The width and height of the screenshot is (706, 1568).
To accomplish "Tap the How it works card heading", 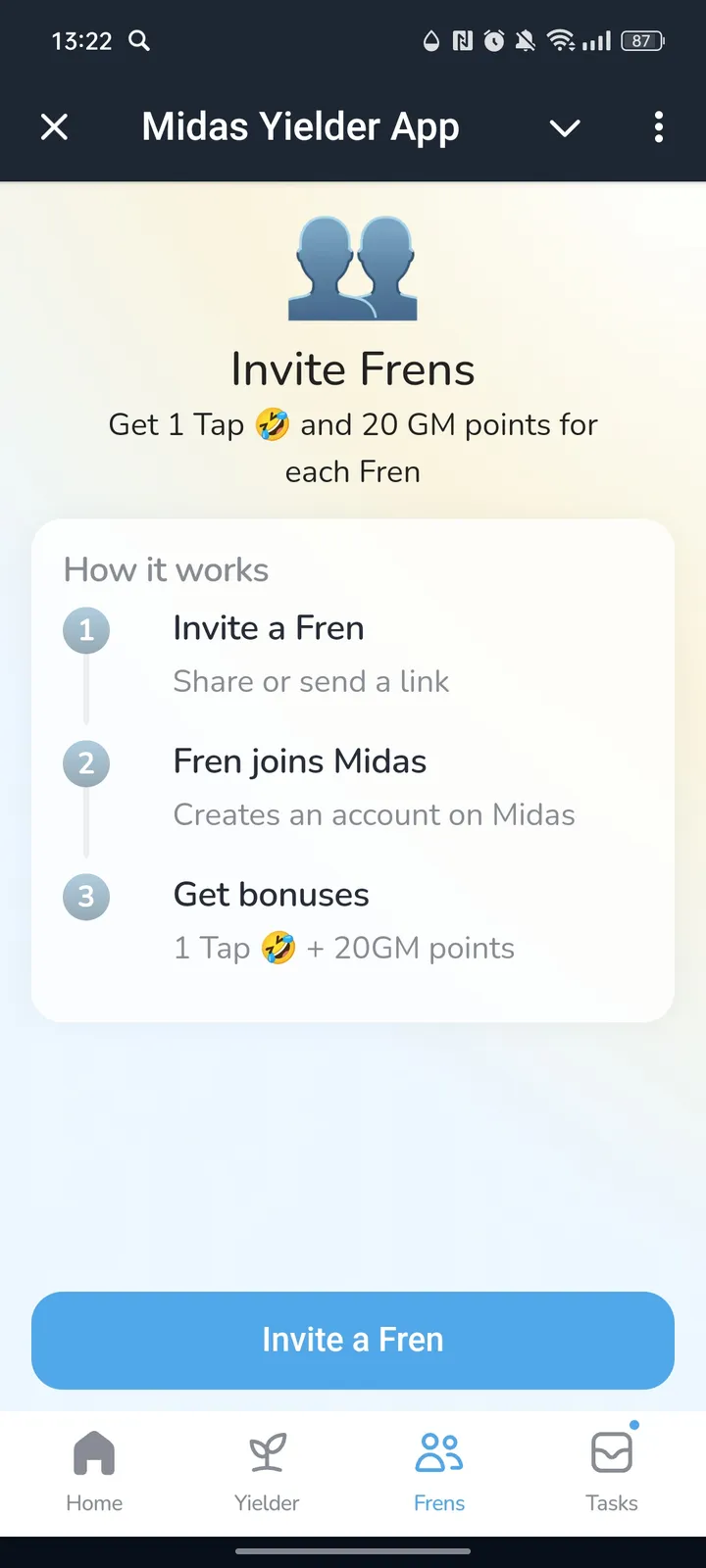I will tap(165, 569).
